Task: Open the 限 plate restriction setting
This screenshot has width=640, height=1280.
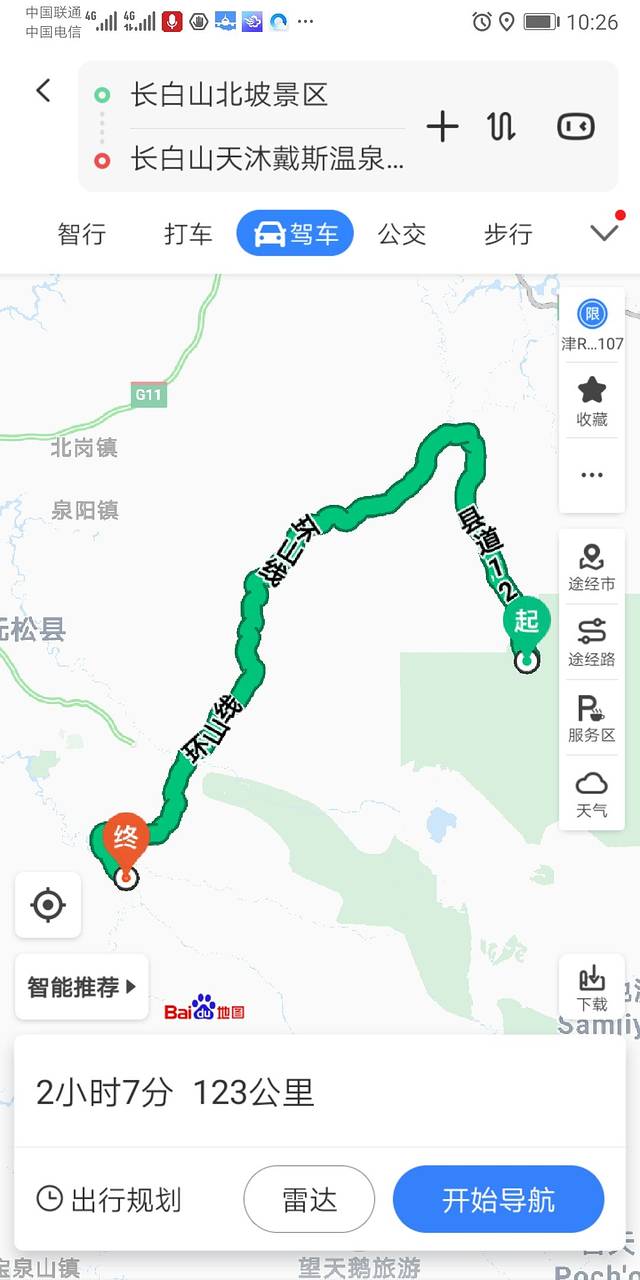Action: (x=592, y=326)
